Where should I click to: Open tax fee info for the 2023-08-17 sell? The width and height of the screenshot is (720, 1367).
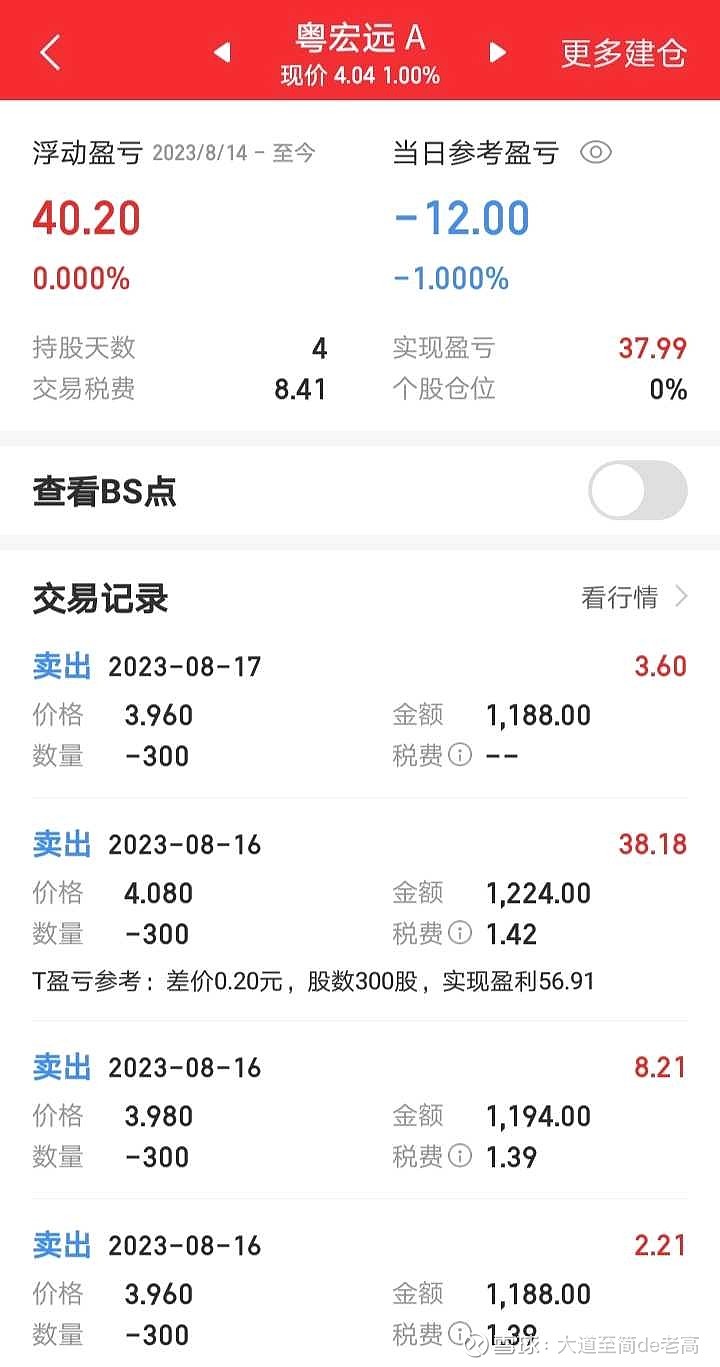(x=458, y=756)
